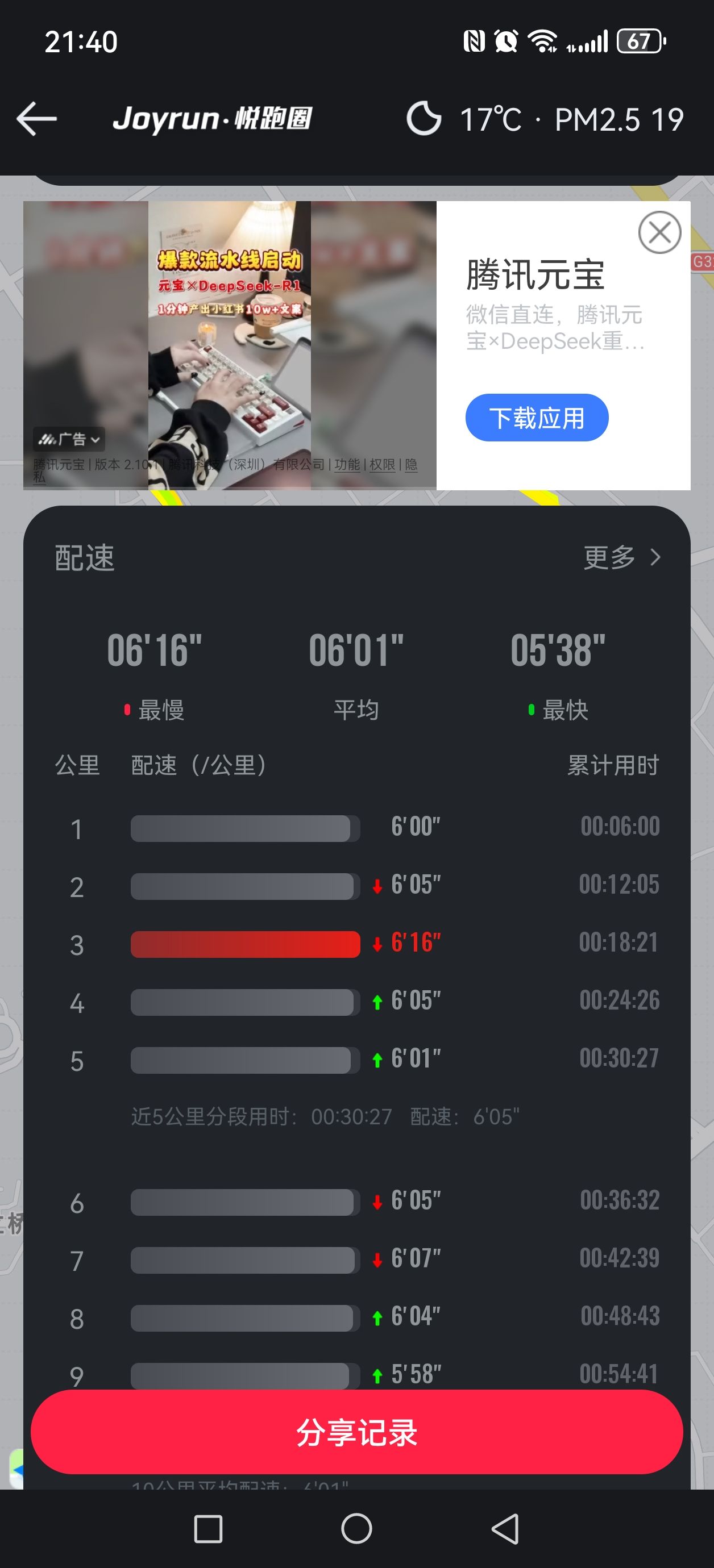Screen dimensions: 714x1568
Task: Tap the system home button
Action: [x=357, y=1528]
